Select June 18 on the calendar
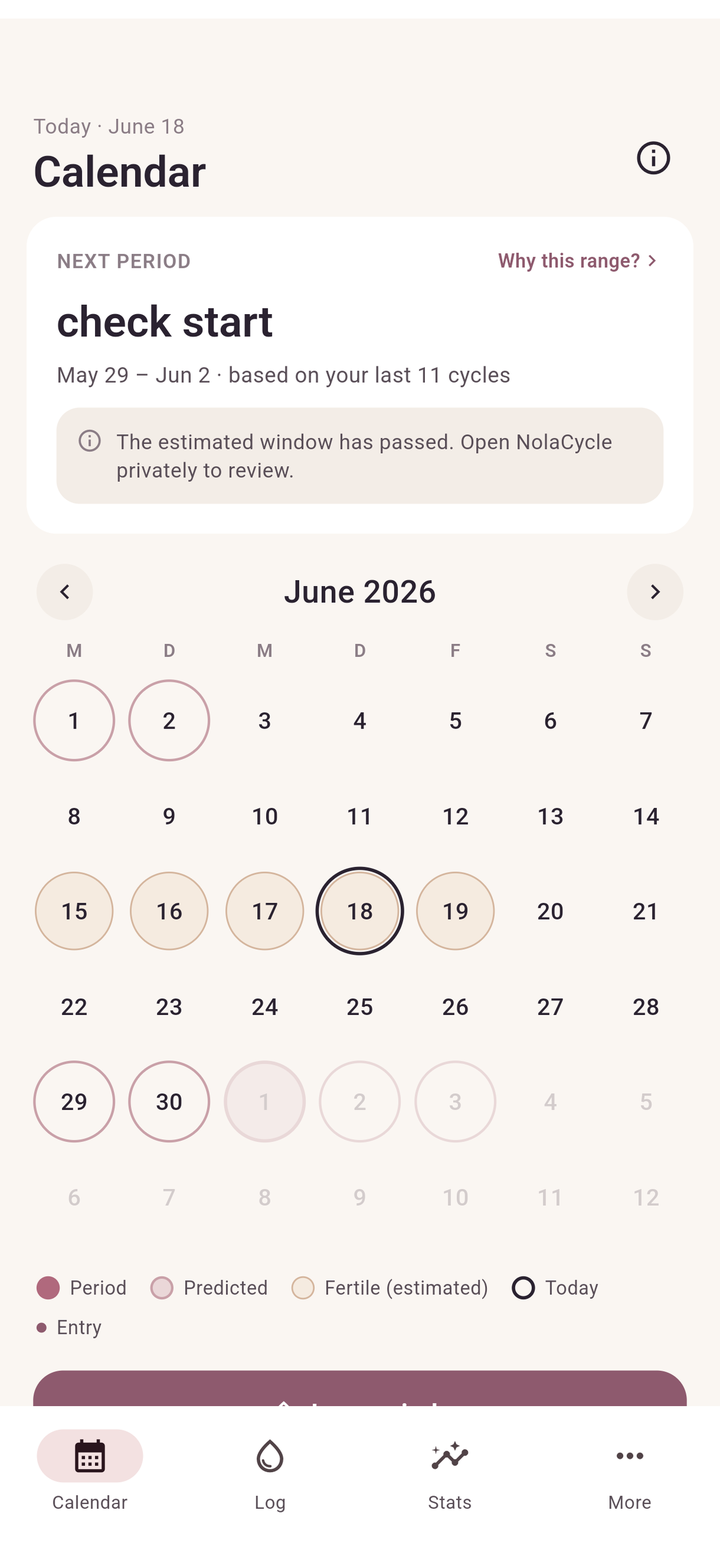 360,911
